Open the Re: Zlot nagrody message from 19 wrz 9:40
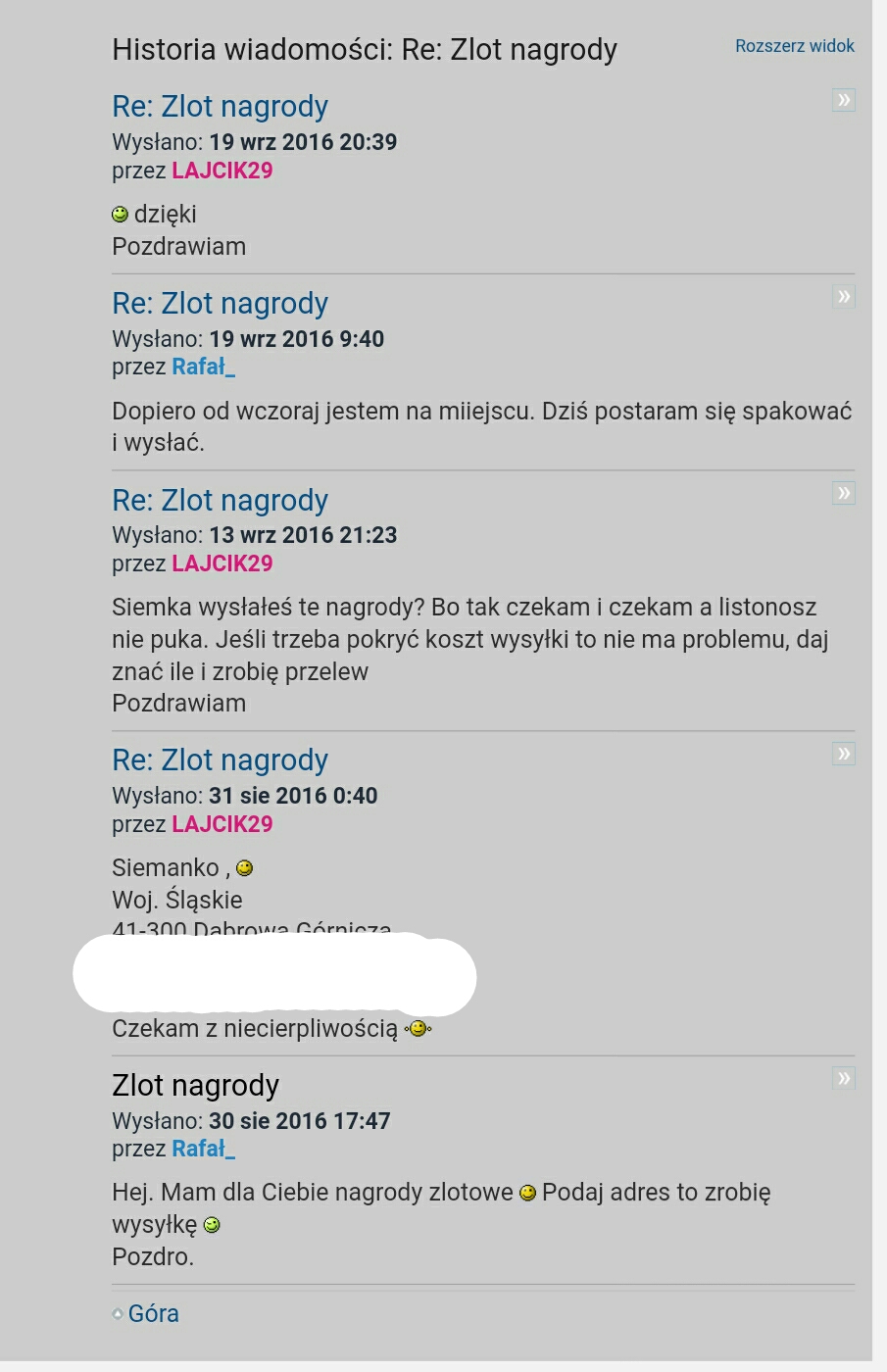Screen dimensions: 887x1372 click(x=220, y=303)
